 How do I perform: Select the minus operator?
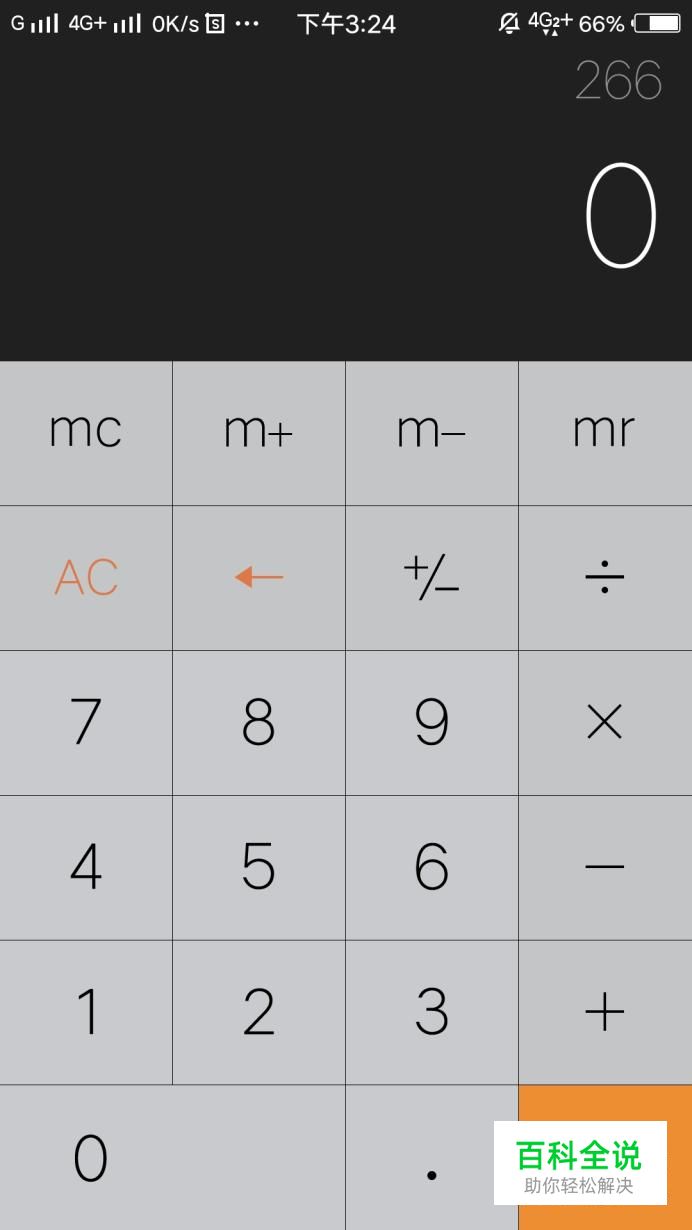[605, 868]
